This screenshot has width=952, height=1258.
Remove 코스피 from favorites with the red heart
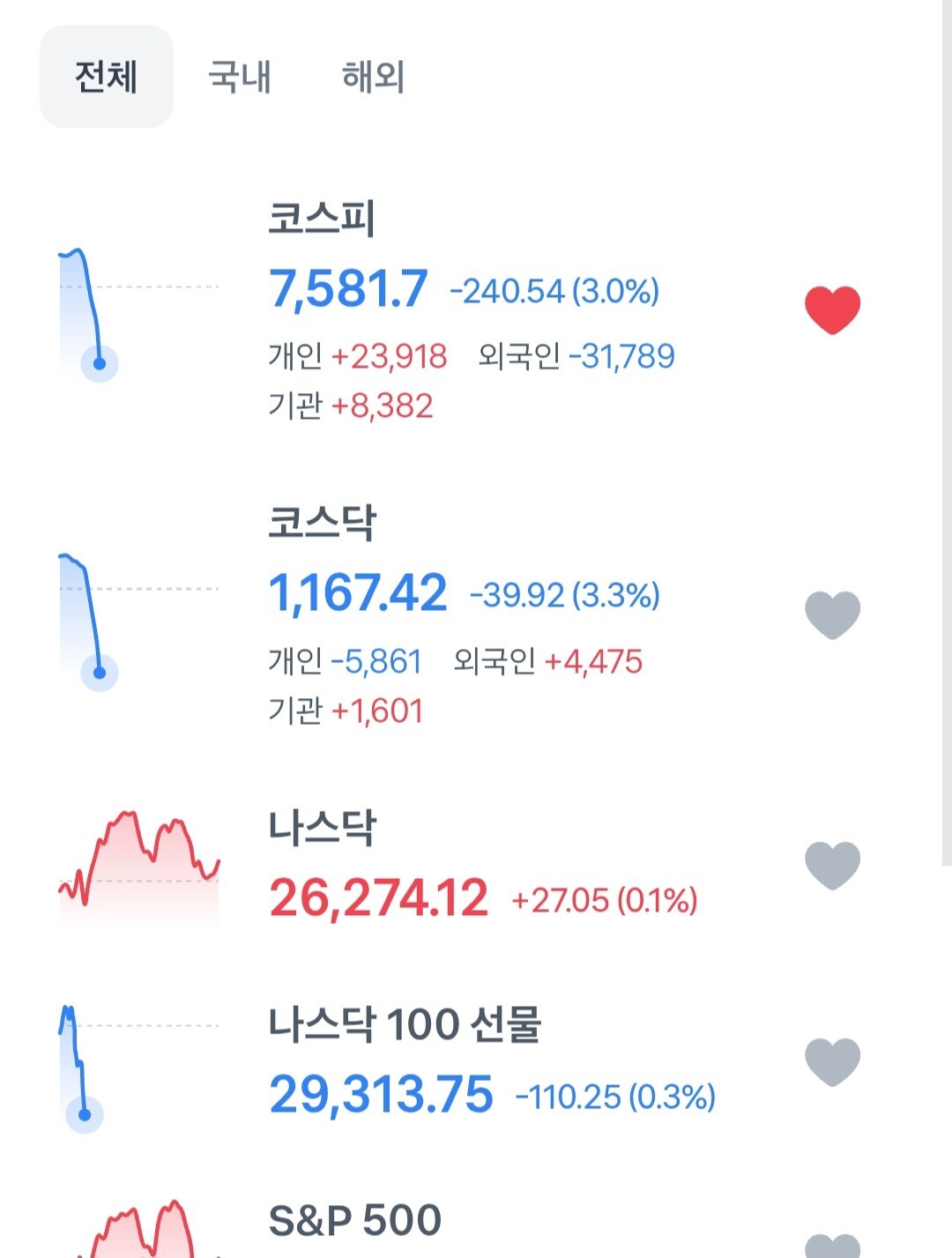pos(832,310)
